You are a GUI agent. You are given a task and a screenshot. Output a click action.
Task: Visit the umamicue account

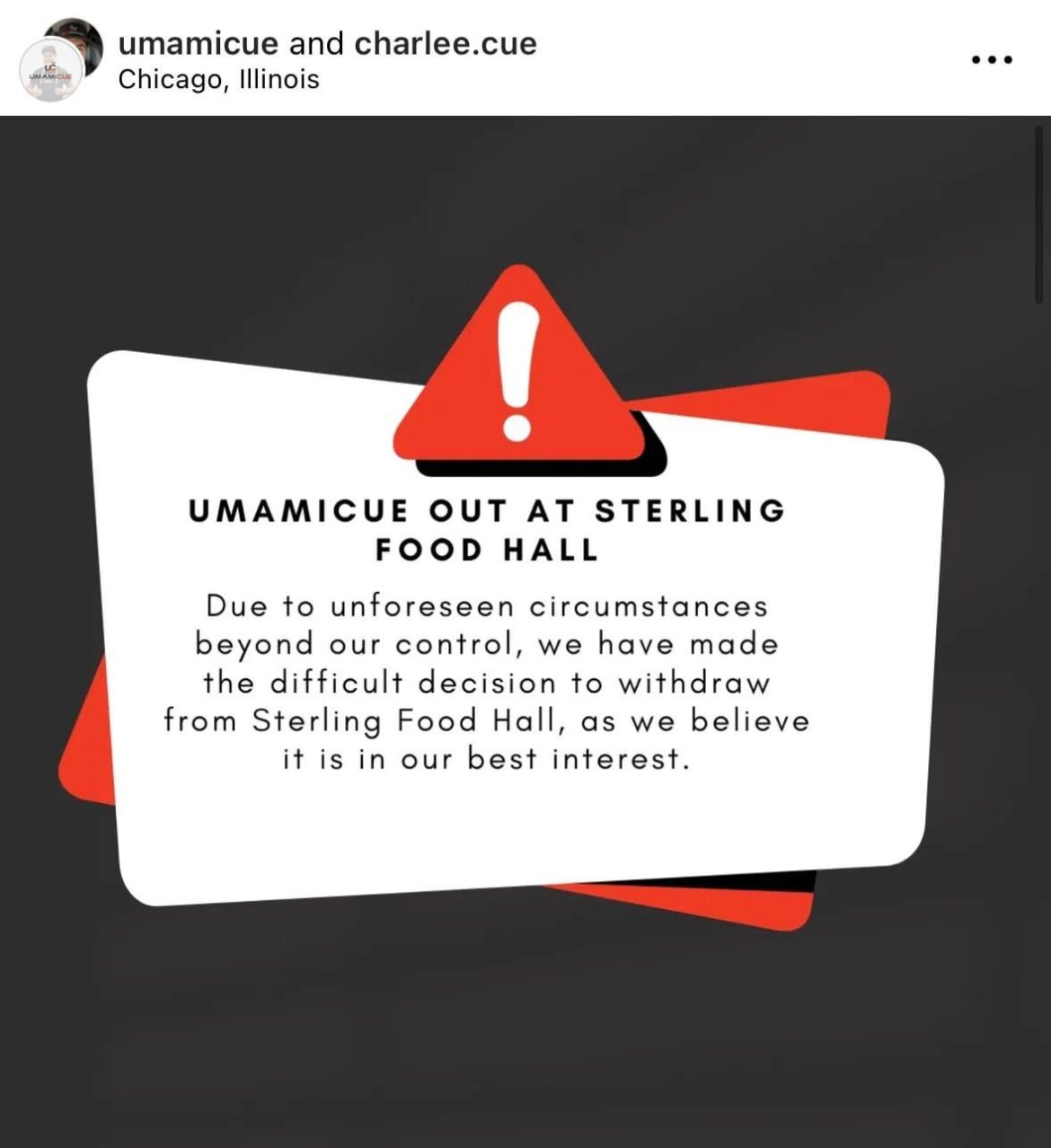[198, 43]
